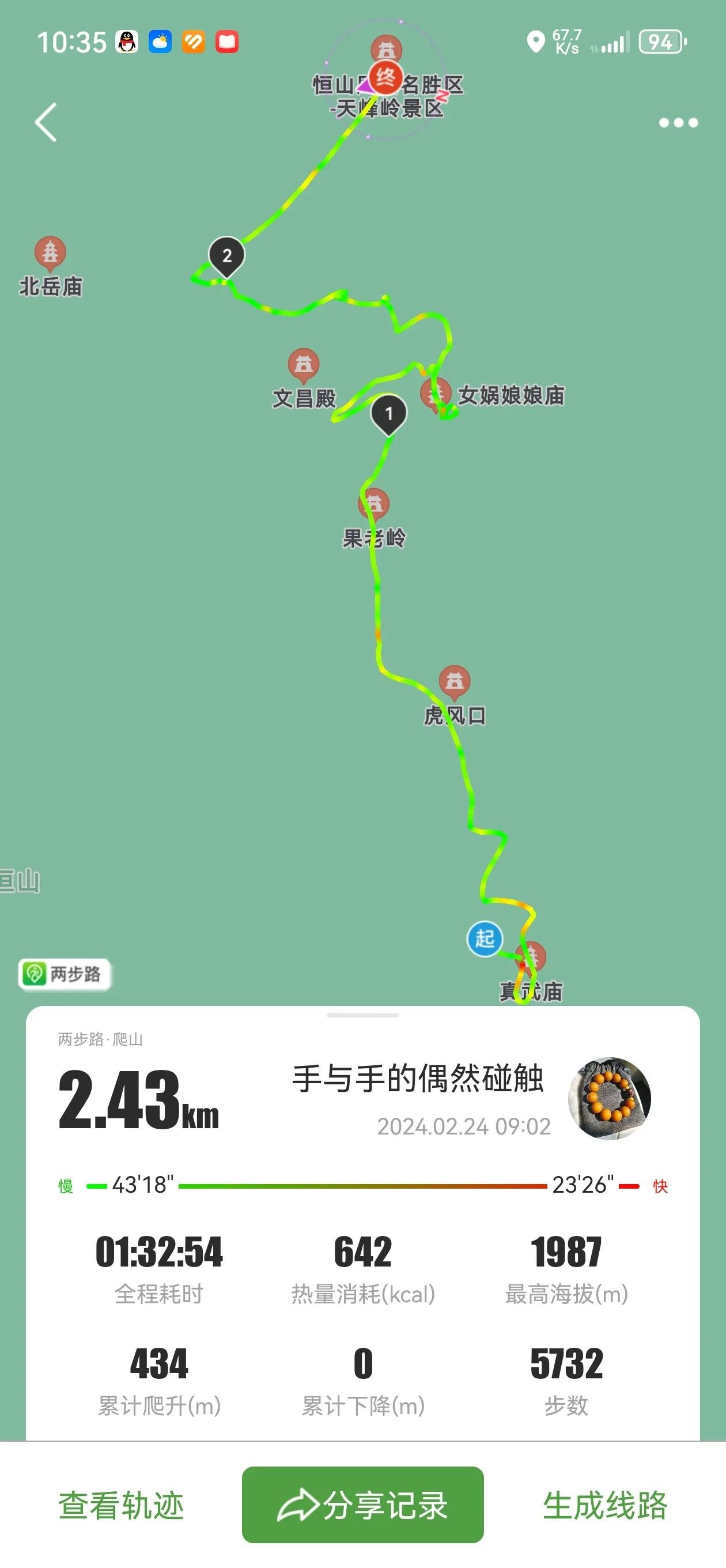Expand the stats panel drag handle

(x=362, y=1015)
